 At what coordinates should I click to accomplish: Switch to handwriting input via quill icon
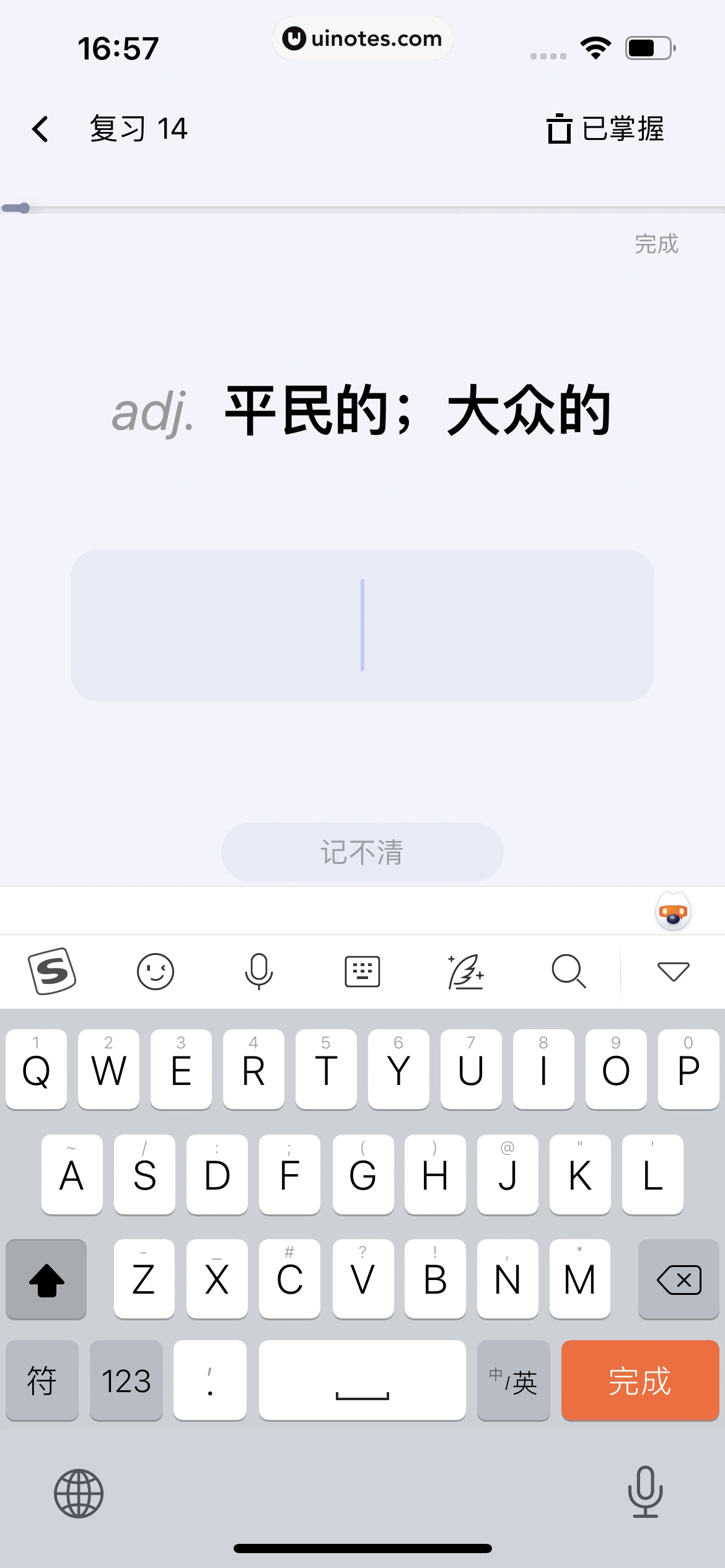465,970
